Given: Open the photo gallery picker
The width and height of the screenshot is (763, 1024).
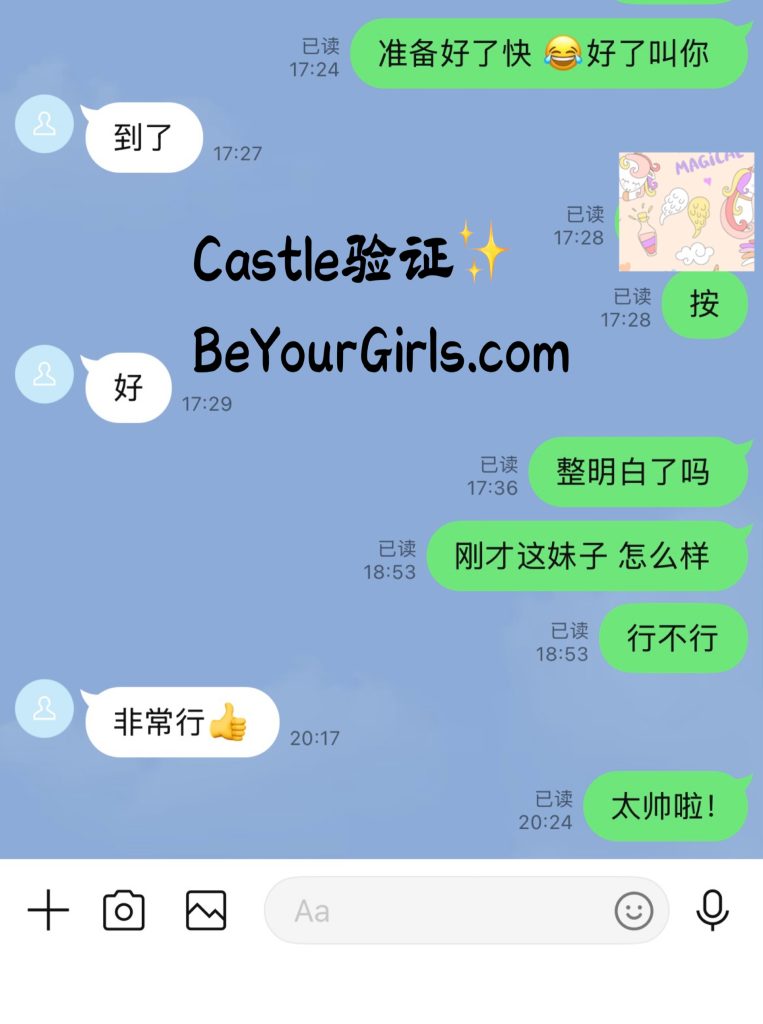Looking at the screenshot, I should click(206, 911).
